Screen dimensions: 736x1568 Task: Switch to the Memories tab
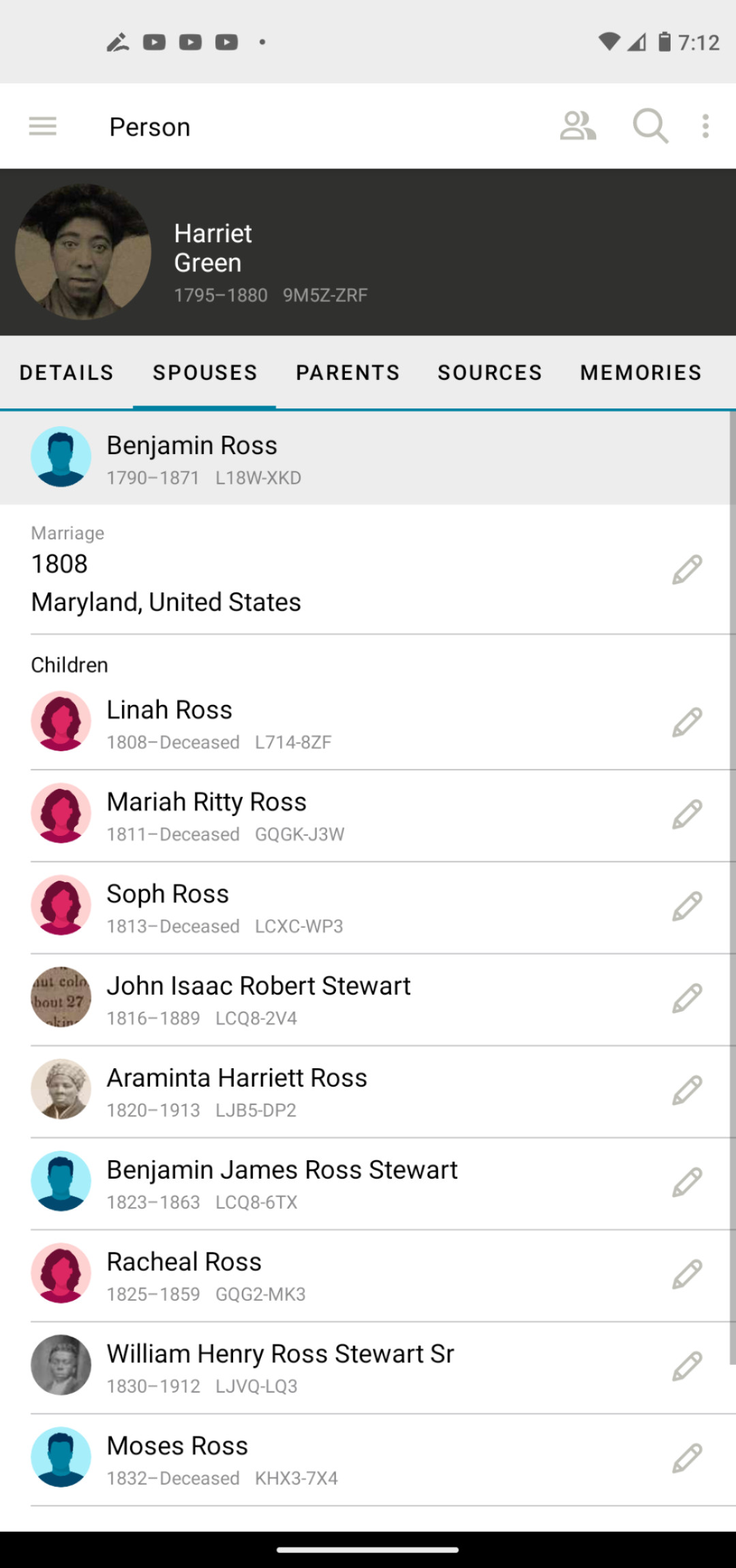click(641, 373)
